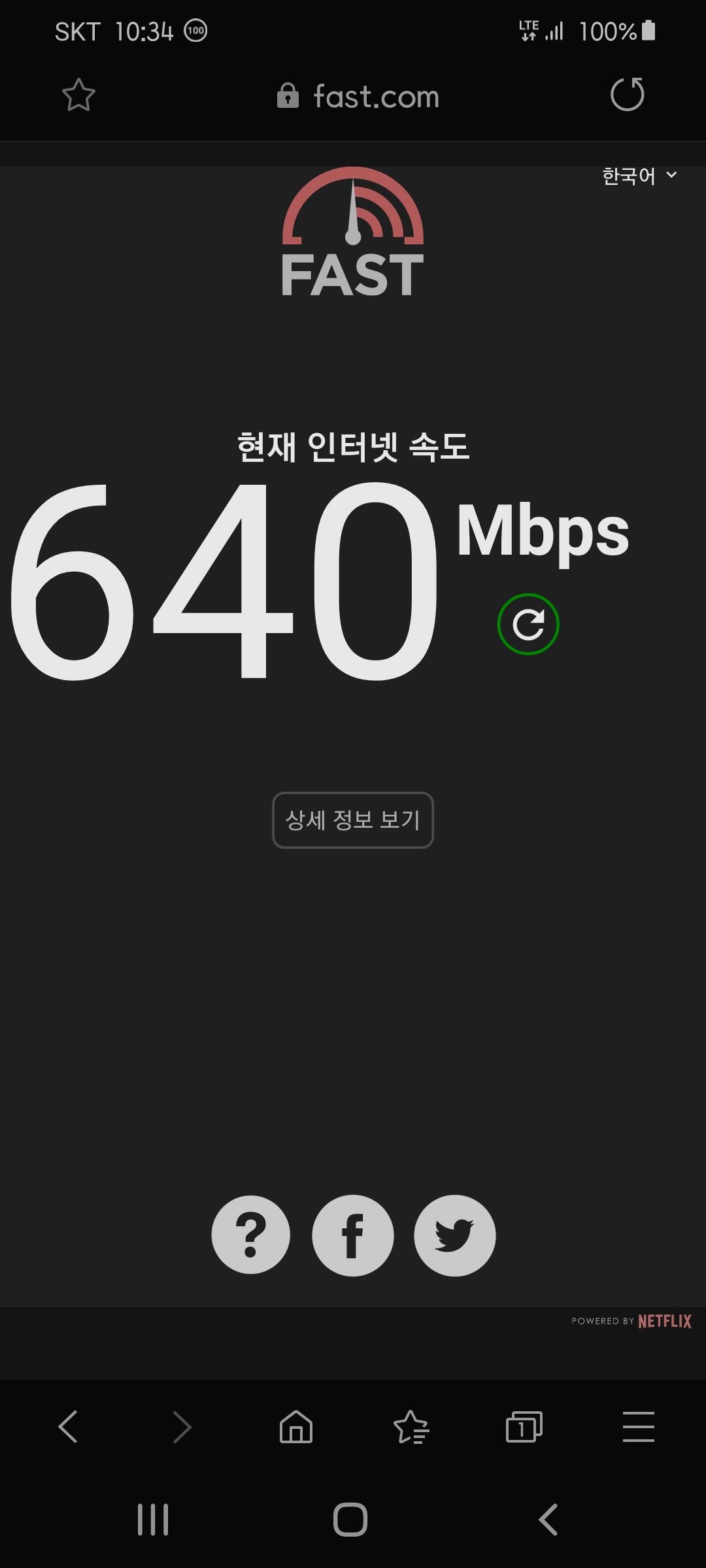Open the help question mark icon
The image size is (706, 1568).
tap(250, 1235)
